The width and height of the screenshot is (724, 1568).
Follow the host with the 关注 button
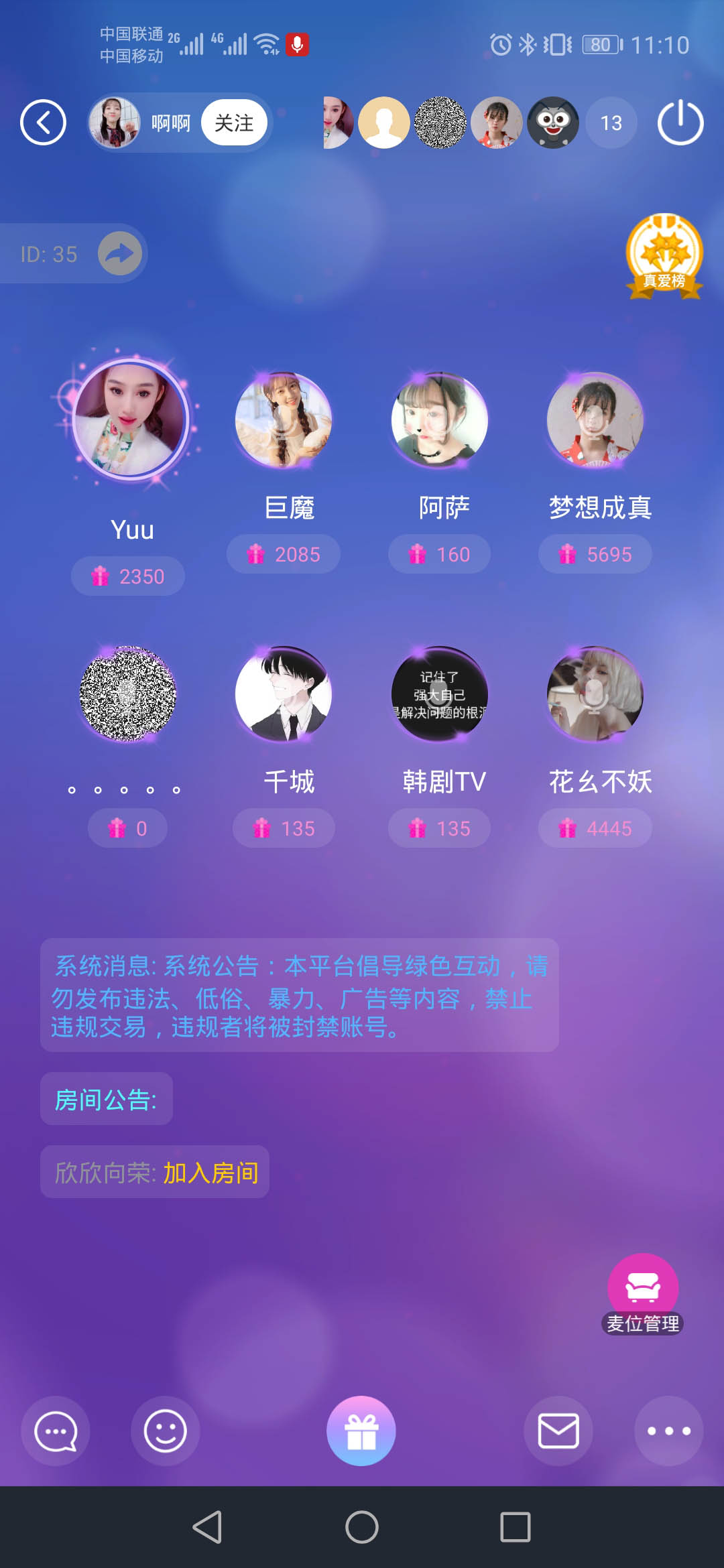234,123
